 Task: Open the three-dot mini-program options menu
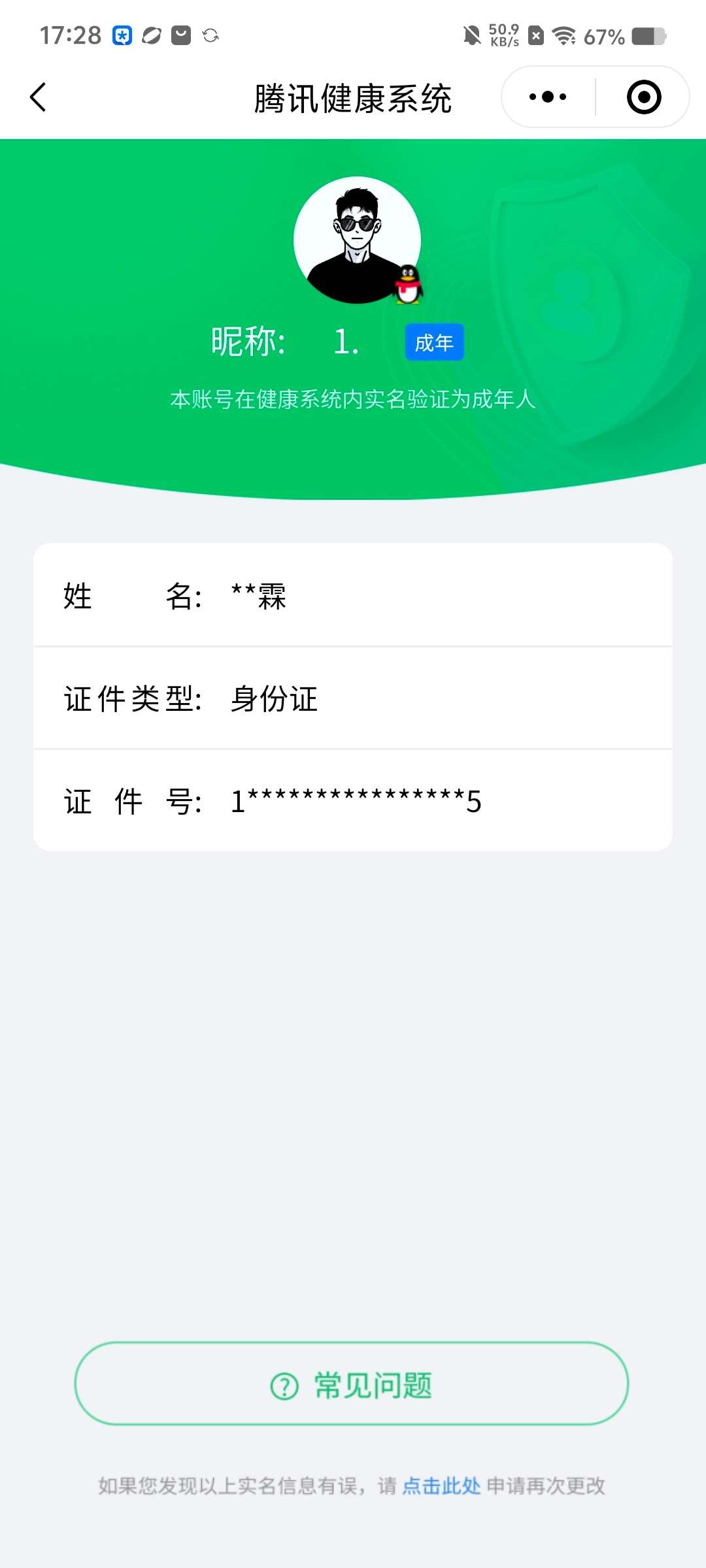(x=546, y=97)
